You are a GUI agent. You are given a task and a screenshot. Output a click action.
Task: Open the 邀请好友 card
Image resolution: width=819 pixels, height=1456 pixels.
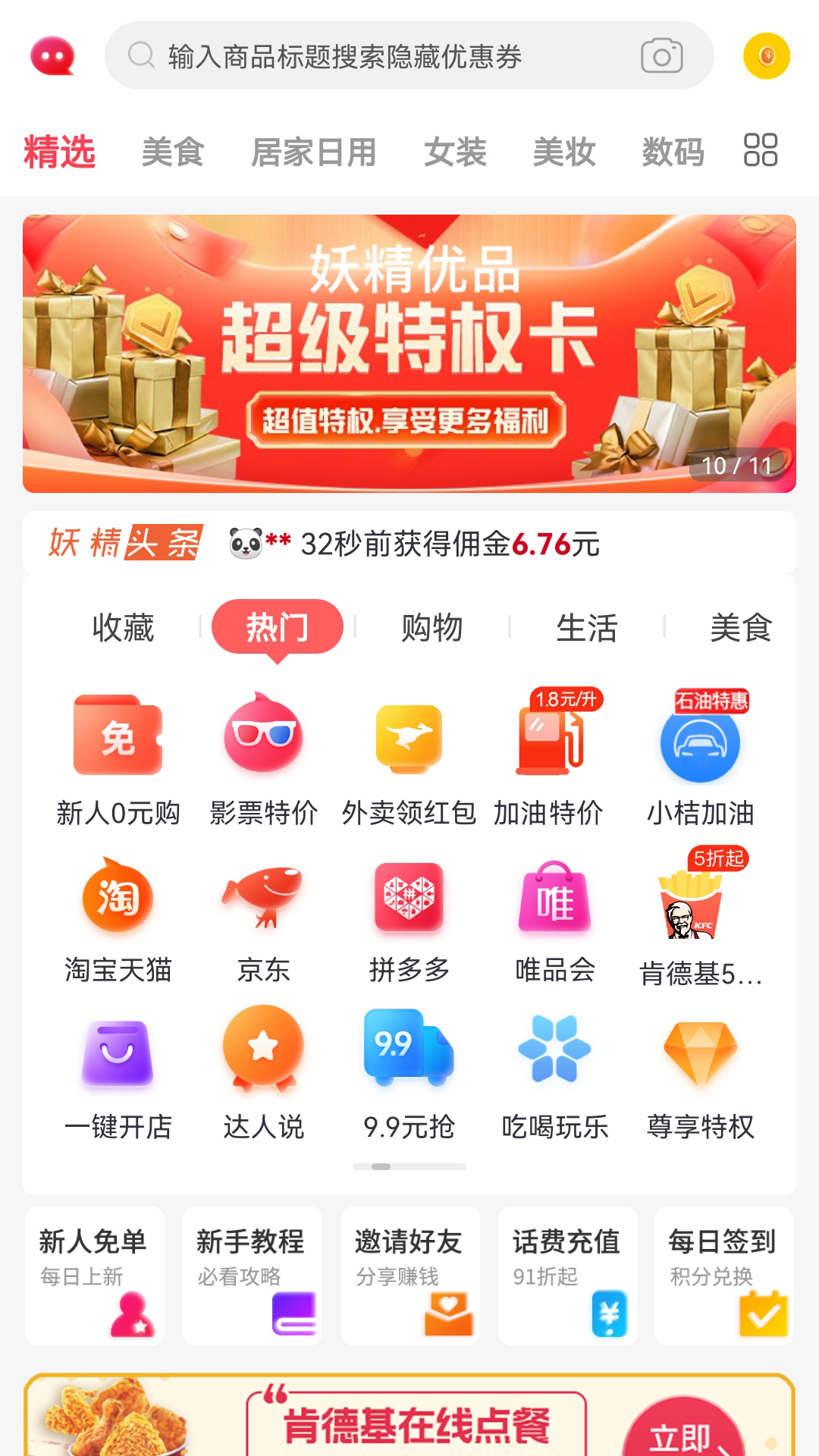409,1276
